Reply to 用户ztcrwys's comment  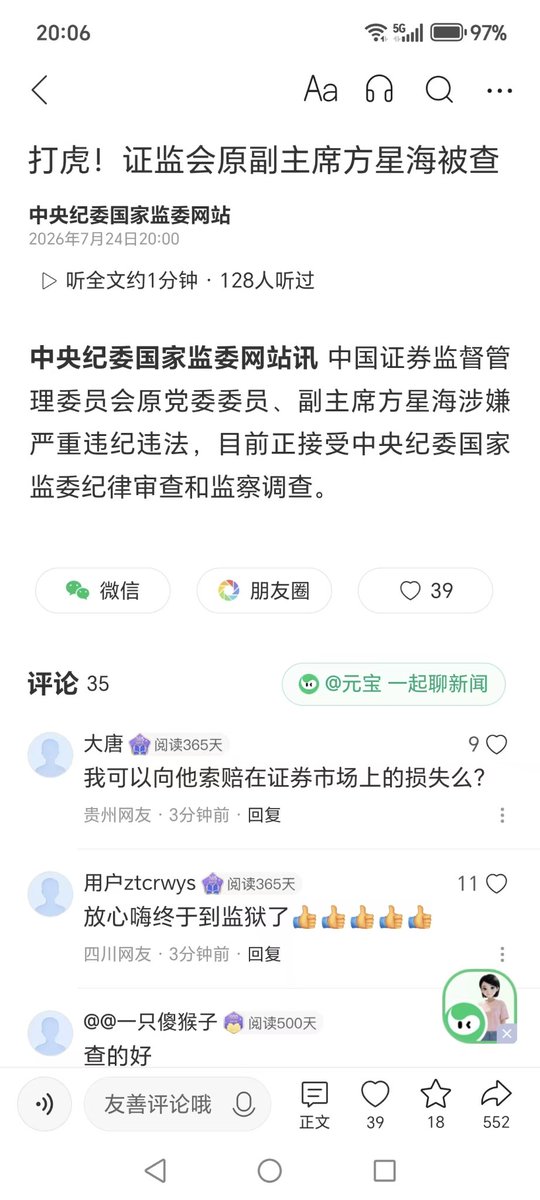pyautogui.click(x=265, y=954)
